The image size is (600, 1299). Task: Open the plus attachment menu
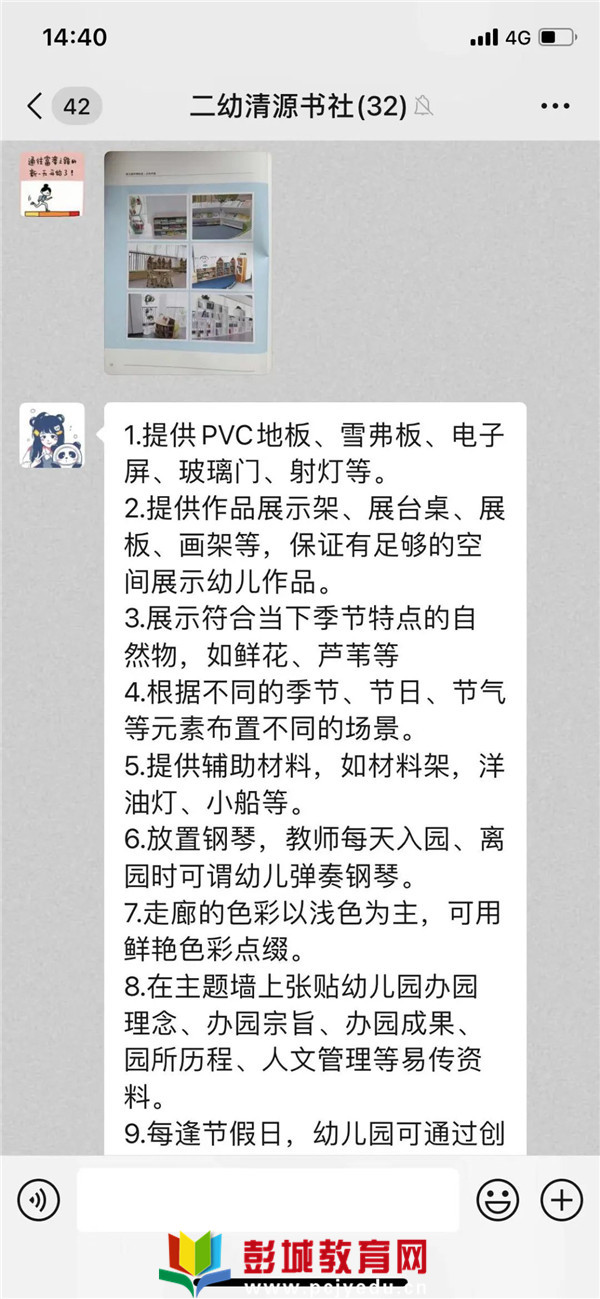point(561,1199)
